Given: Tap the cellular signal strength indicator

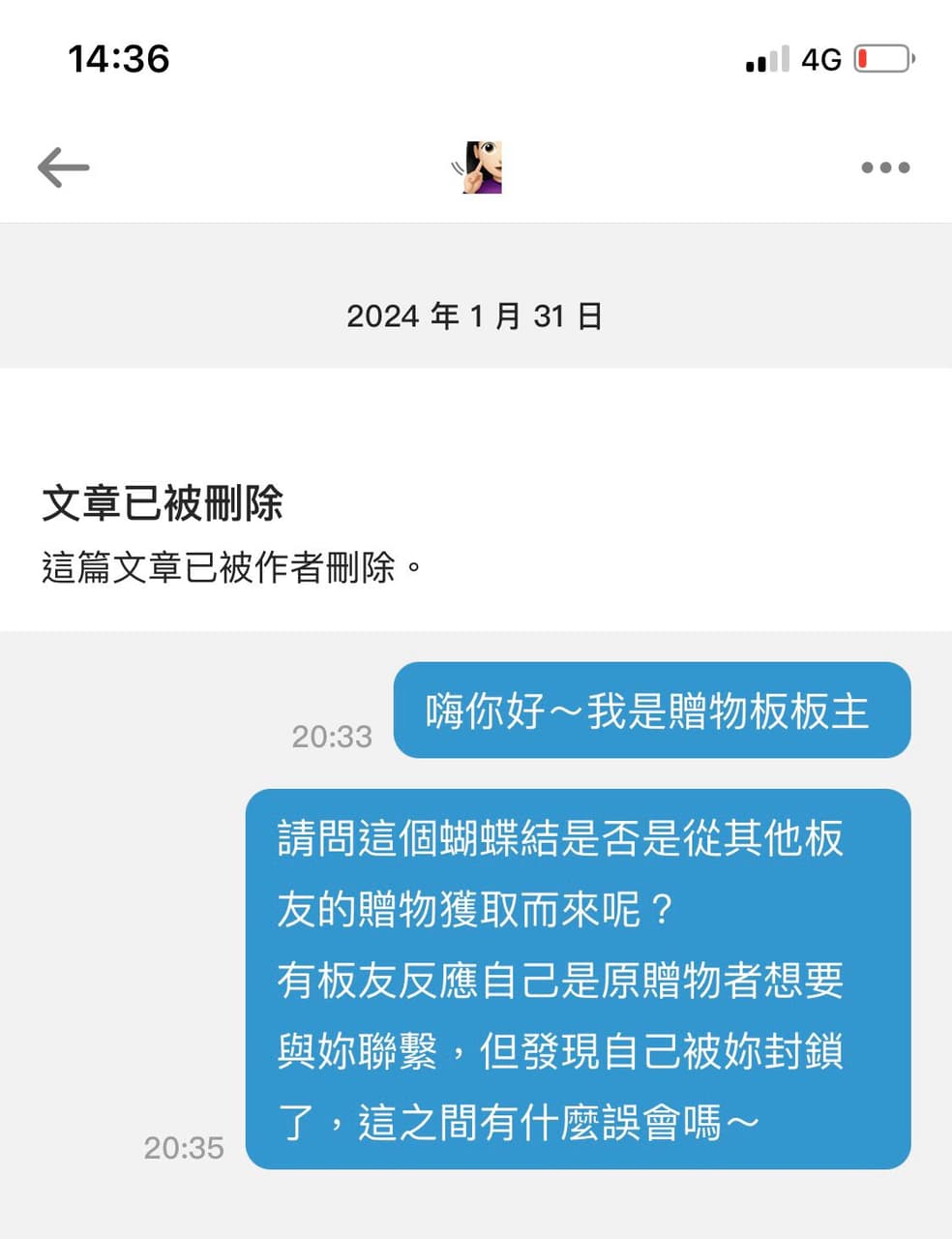Looking at the screenshot, I should coord(765,60).
